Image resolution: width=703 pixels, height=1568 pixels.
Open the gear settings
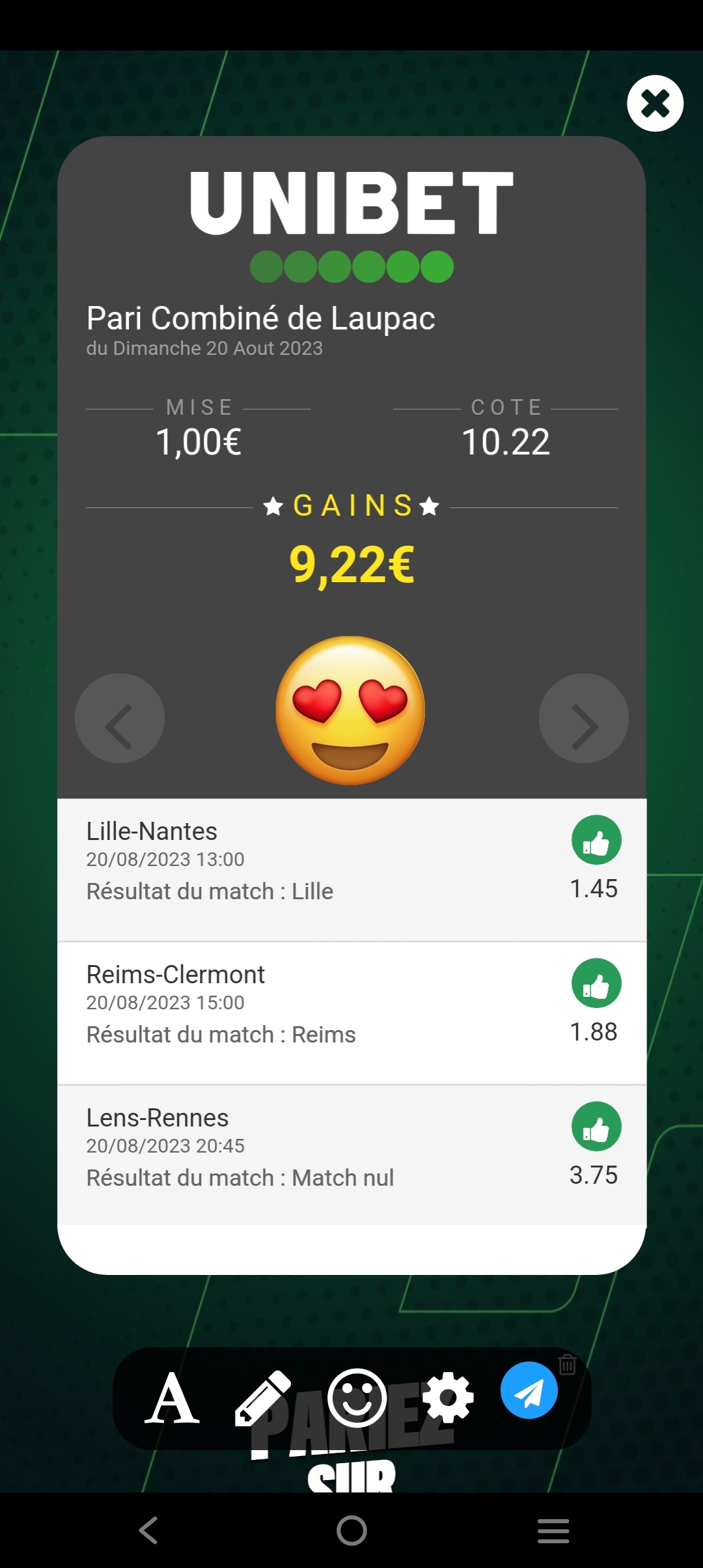click(x=448, y=1398)
